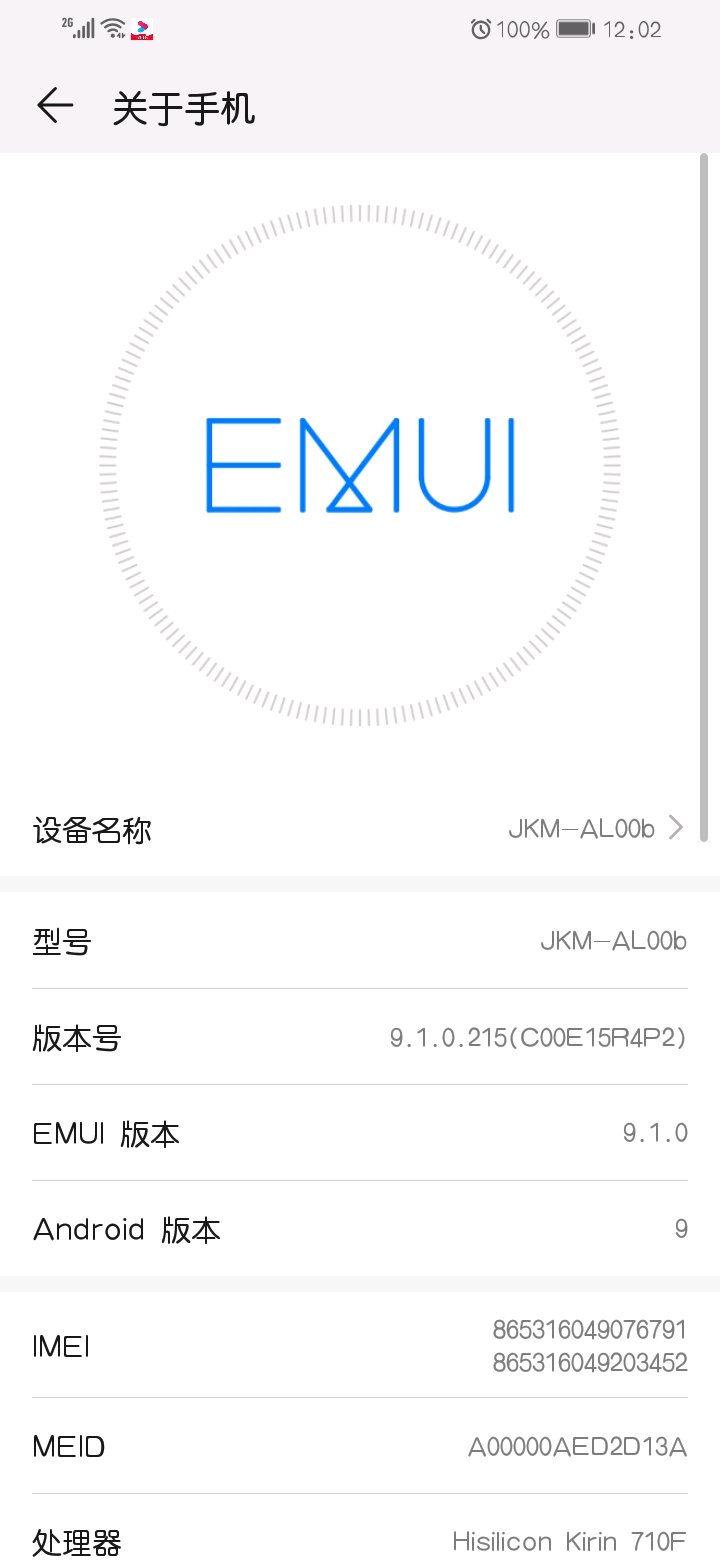The height and width of the screenshot is (1560, 720).
Task: Go back from the 关于手机 page
Action: pyautogui.click(x=55, y=106)
